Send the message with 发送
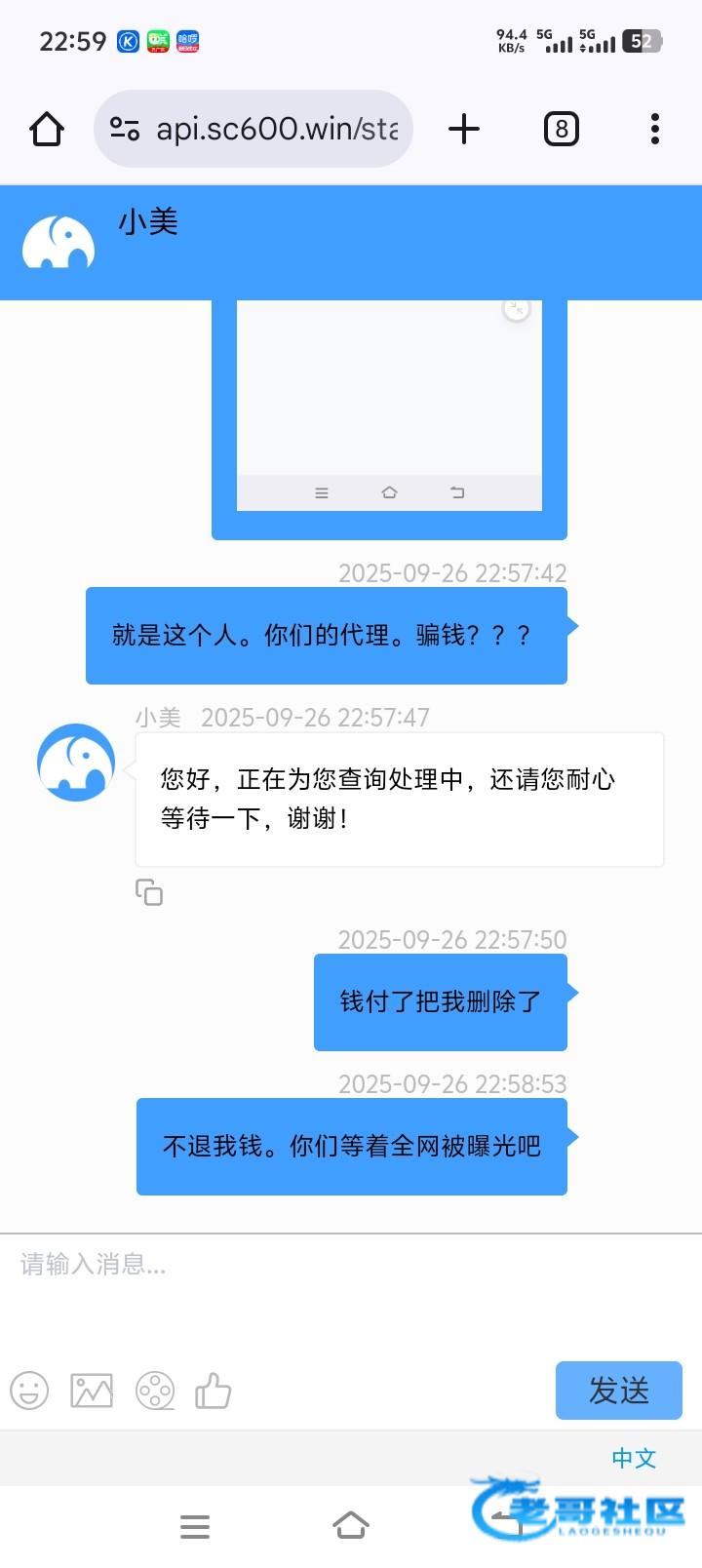 click(x=618, y=1391)
